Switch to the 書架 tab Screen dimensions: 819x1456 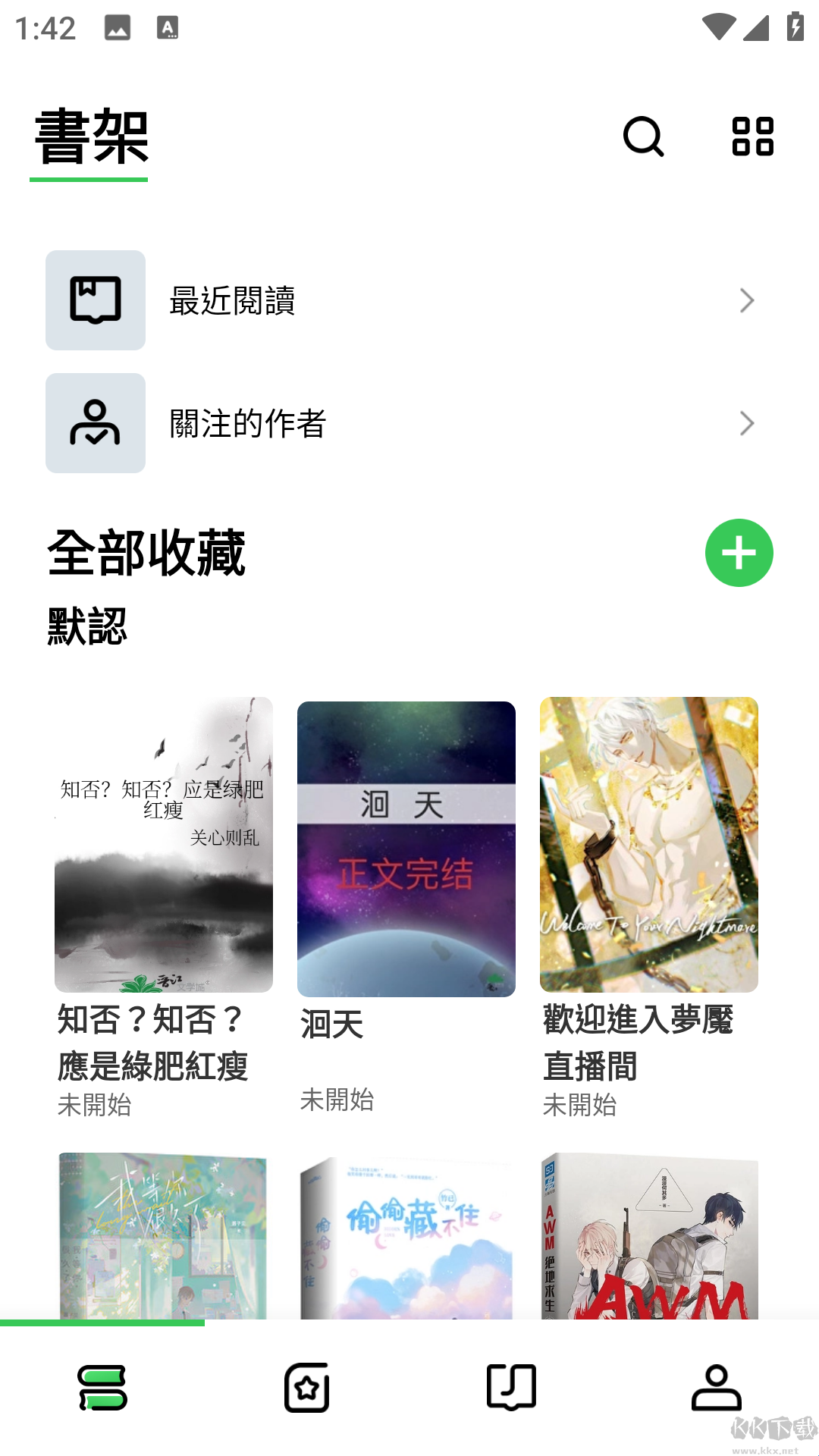click(89, 138)
